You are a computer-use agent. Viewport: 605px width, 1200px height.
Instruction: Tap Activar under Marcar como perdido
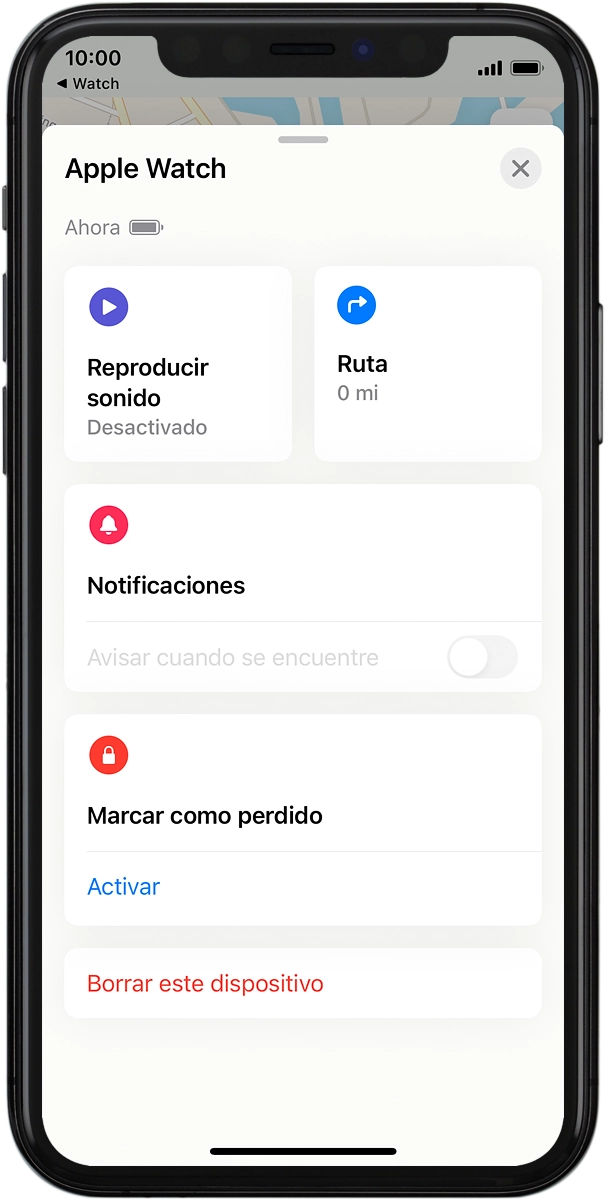(124, 887)
